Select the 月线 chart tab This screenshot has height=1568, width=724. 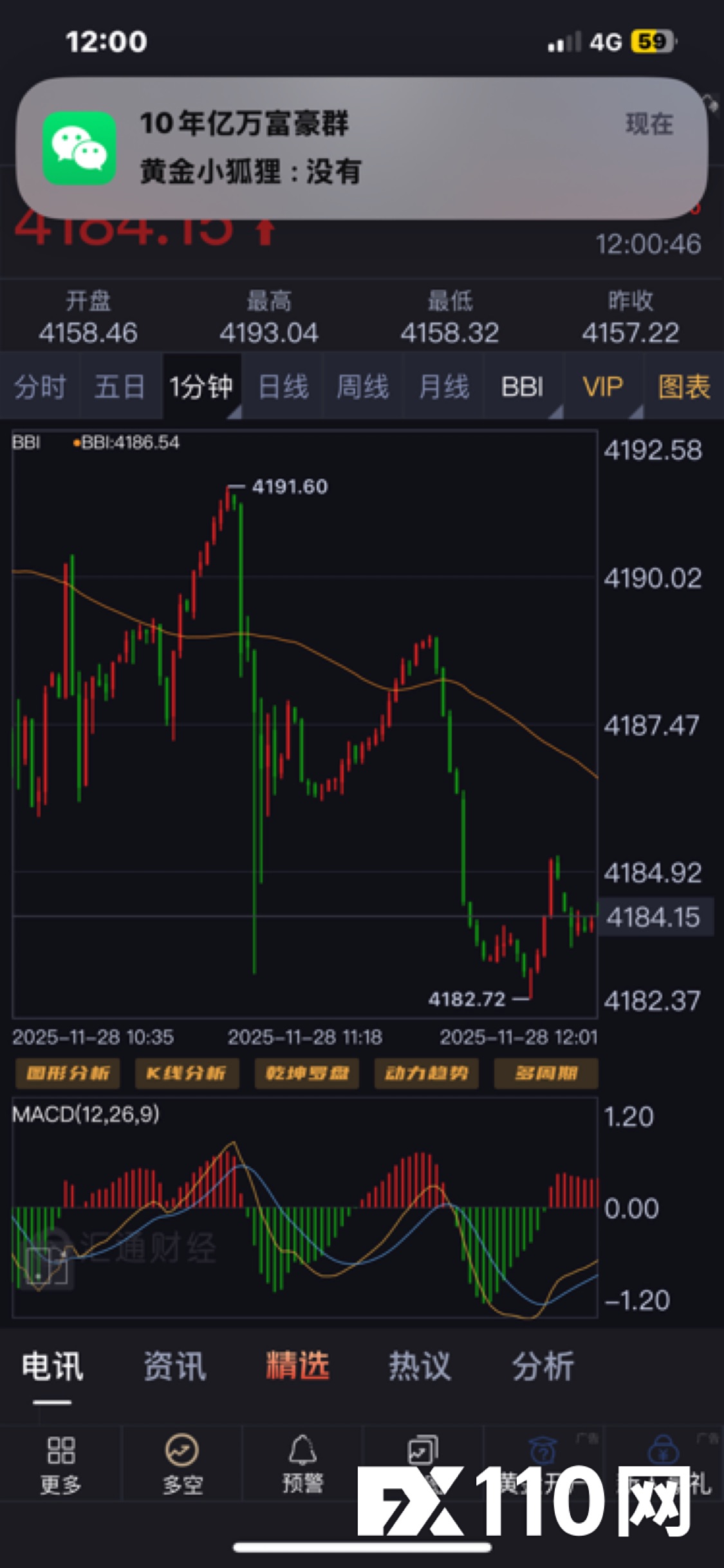click(443, 387)
